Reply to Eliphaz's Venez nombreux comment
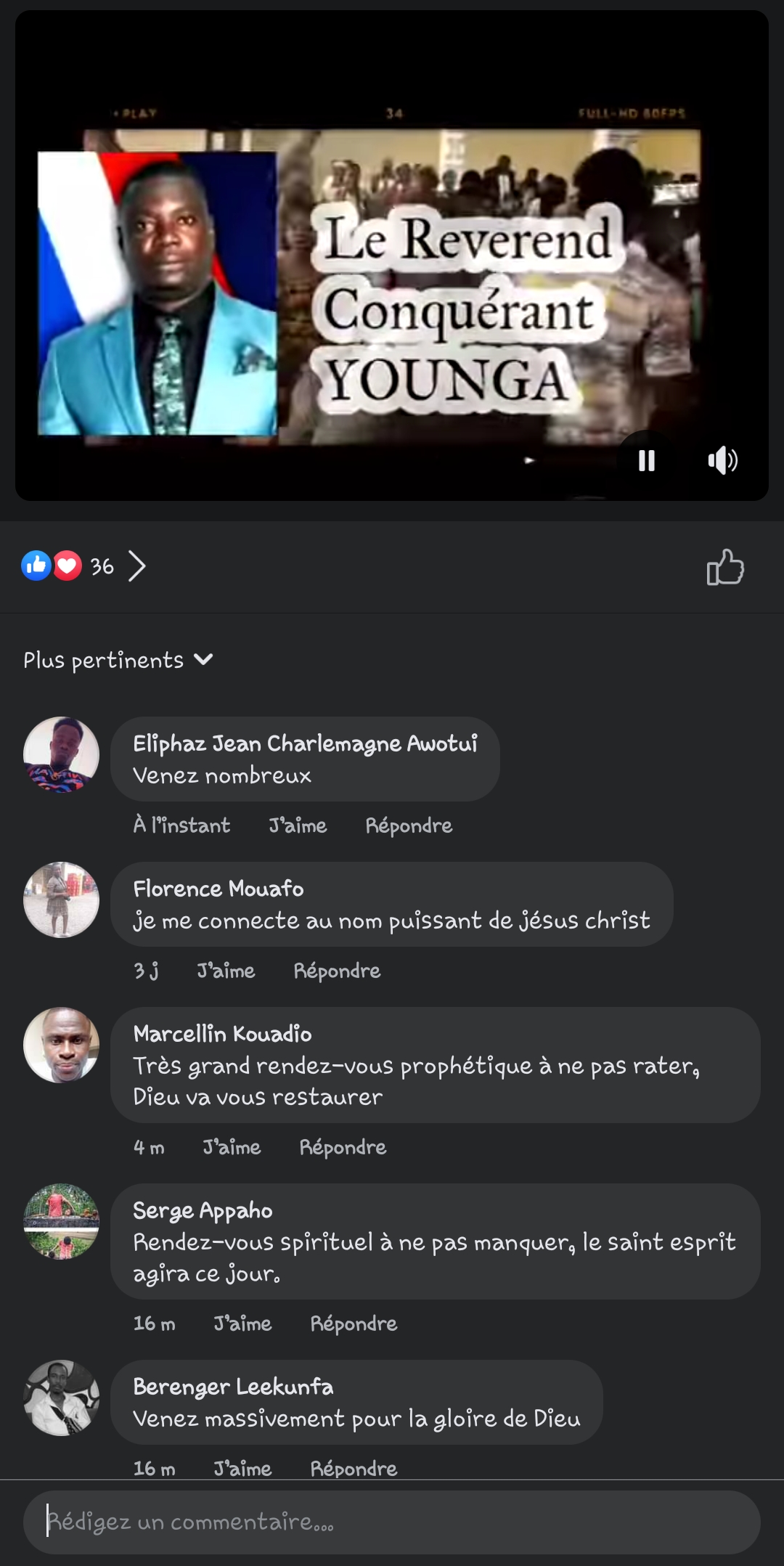This screenshot has width=784, height=1566. pos(409,825)
